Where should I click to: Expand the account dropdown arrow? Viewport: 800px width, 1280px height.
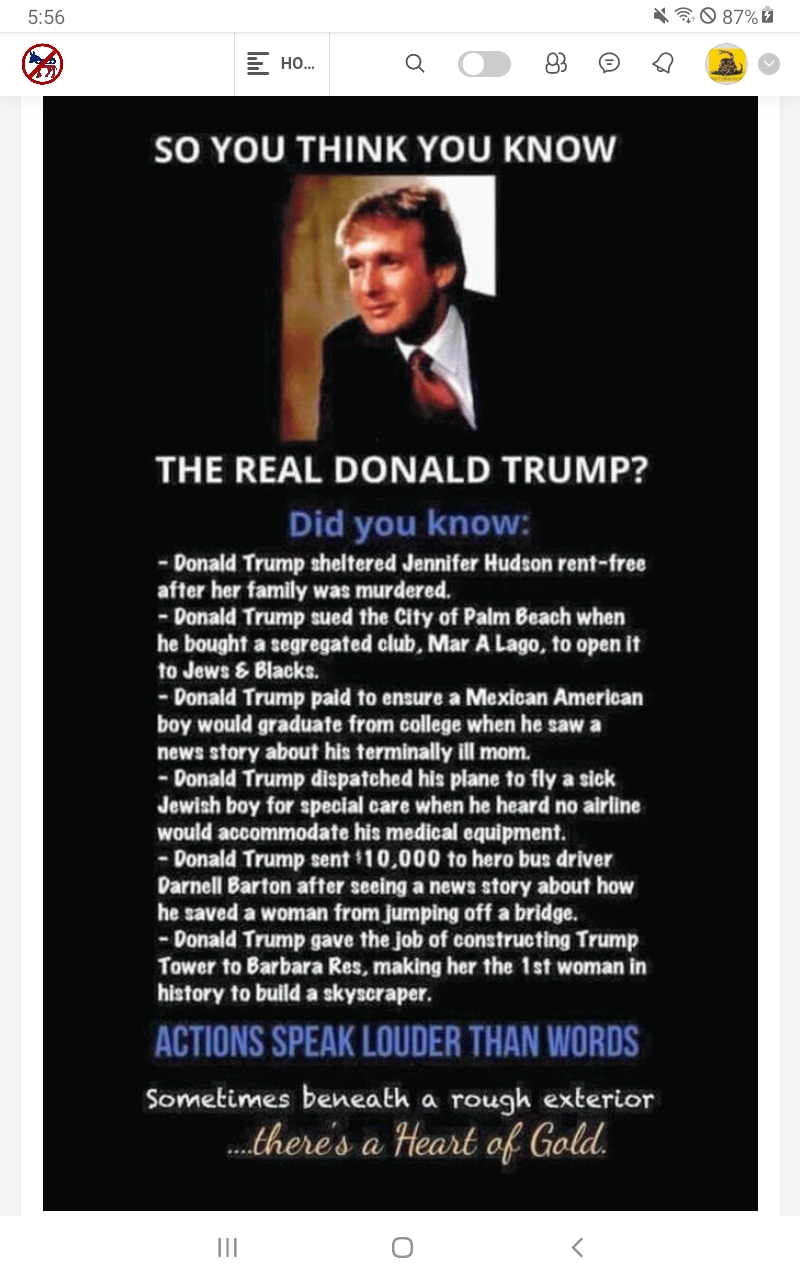[x=769, y=64]
